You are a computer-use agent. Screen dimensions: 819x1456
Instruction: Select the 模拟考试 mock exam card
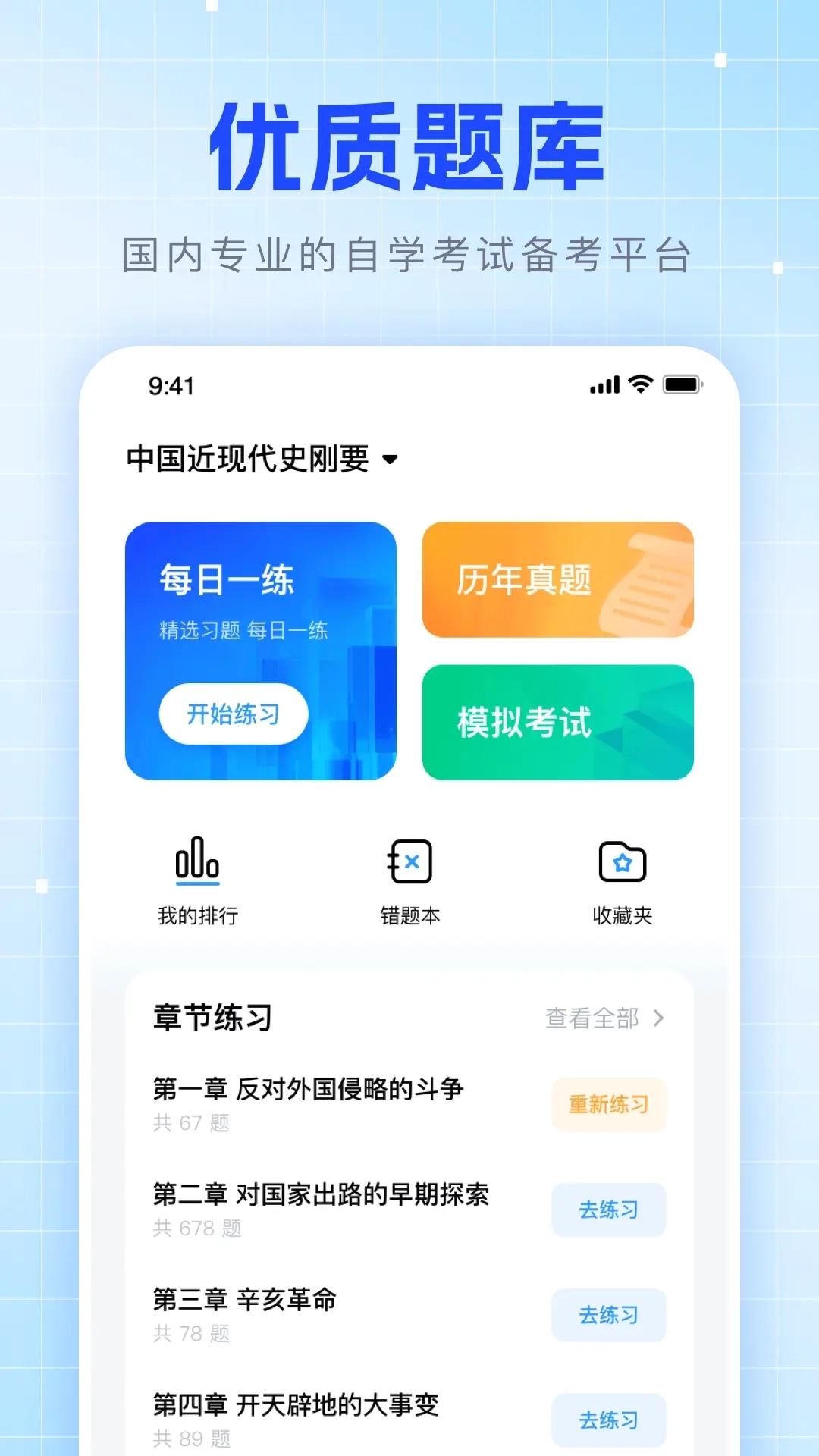[x=557, y=723]
